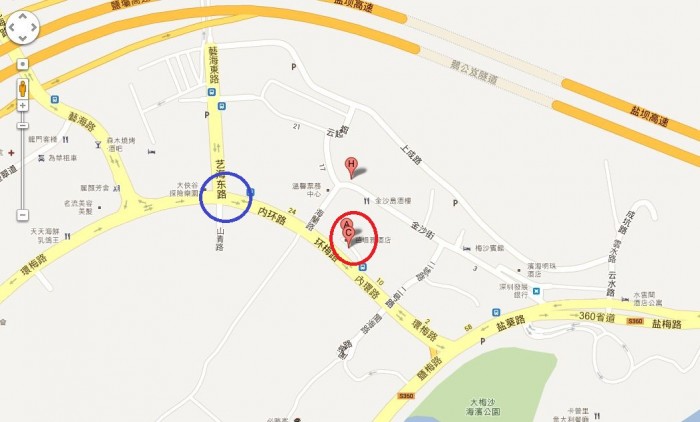
Task: Zoom out with the minus button
Action: point(22,215)
